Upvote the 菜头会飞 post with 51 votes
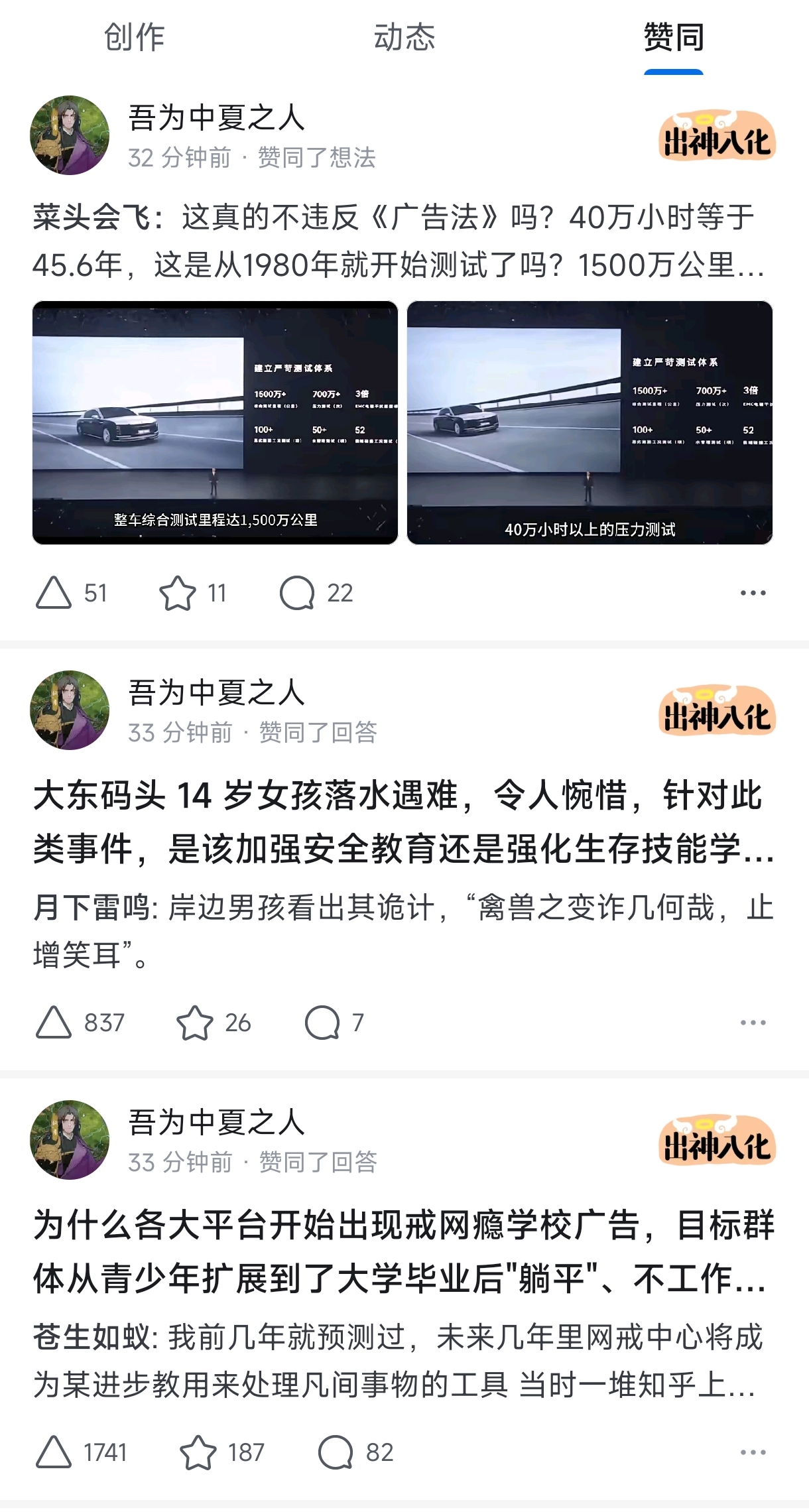 point(71,592)
